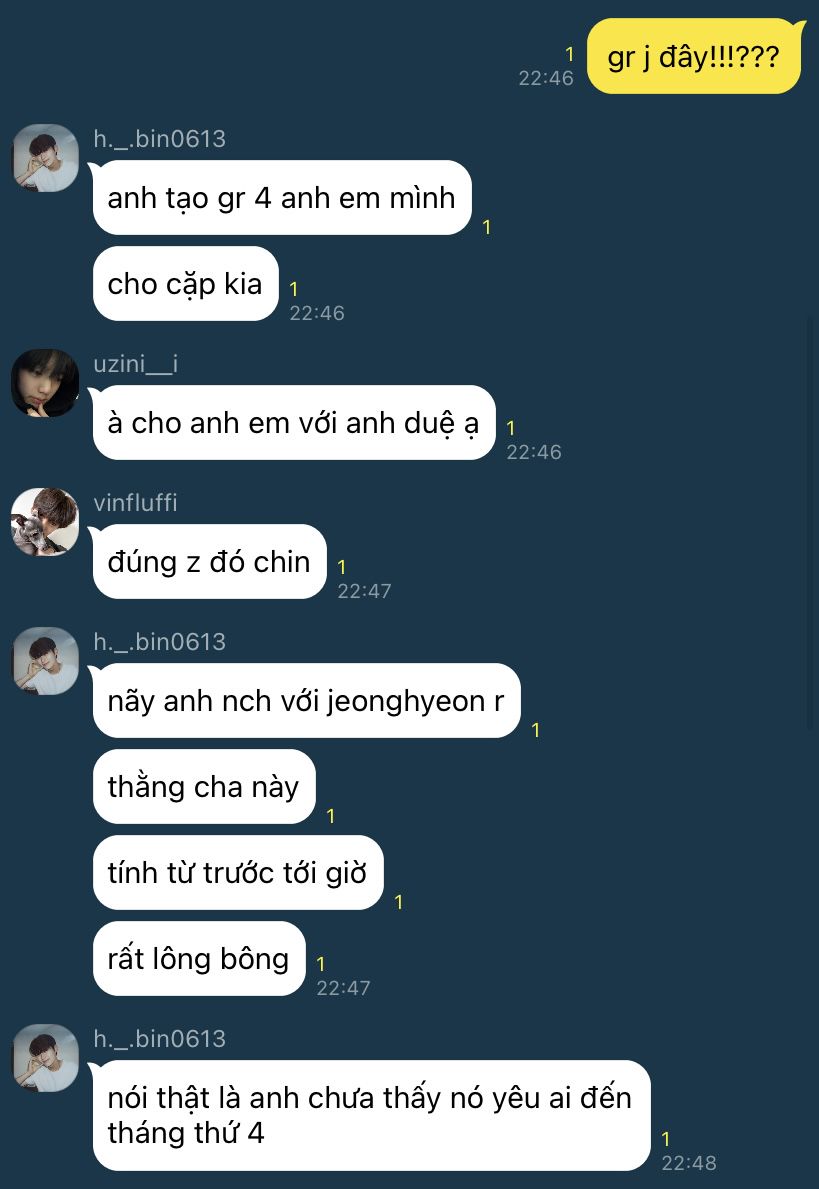
Task: Tap h._.bin0613's avatar beside 'nãy anh nch' message
Action: (x=45, y=661)
